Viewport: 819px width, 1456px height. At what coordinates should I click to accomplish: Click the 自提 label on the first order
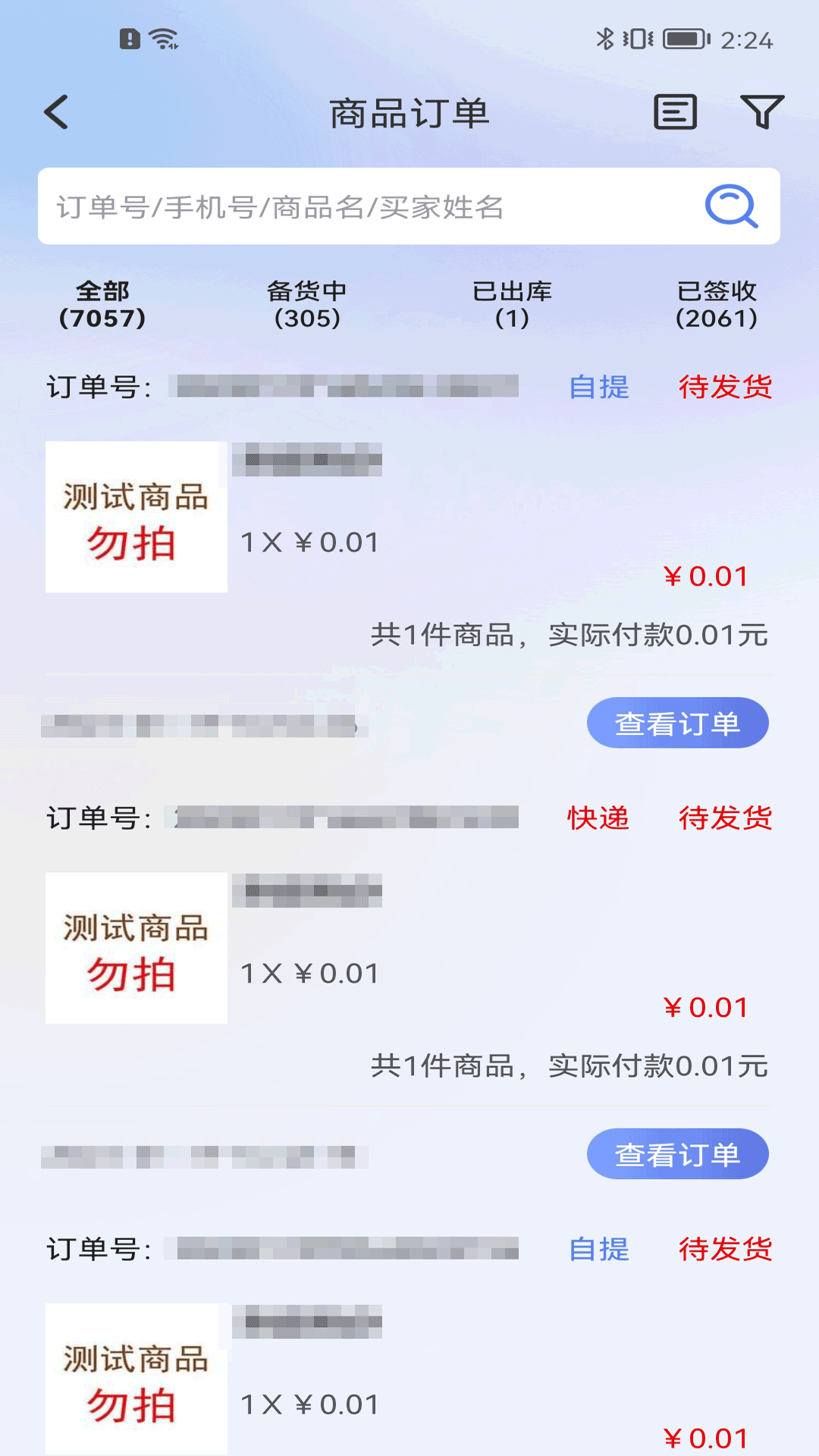pyautogui.click(x=598, y=388)
